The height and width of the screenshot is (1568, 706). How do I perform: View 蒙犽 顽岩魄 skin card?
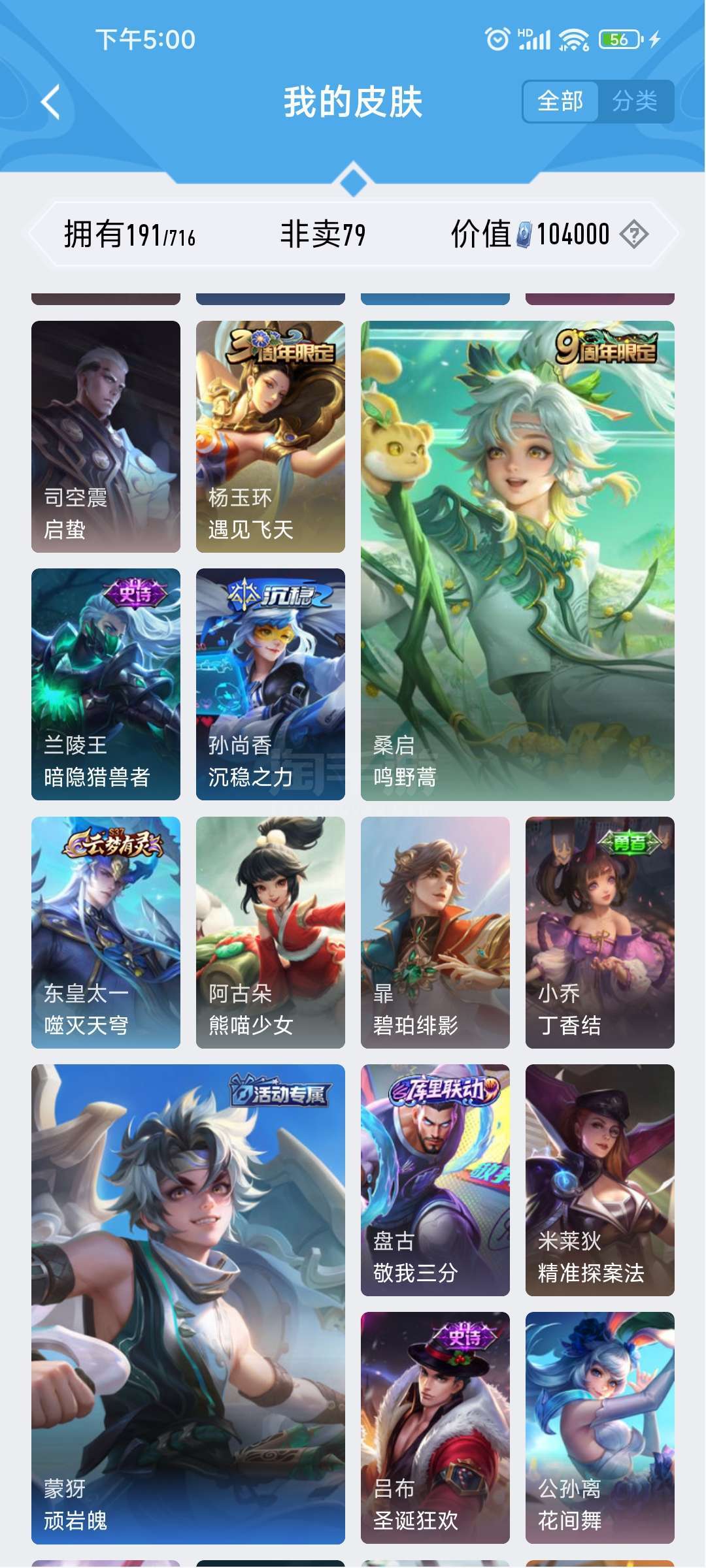pyautogui.click(x=188, y=1304)
